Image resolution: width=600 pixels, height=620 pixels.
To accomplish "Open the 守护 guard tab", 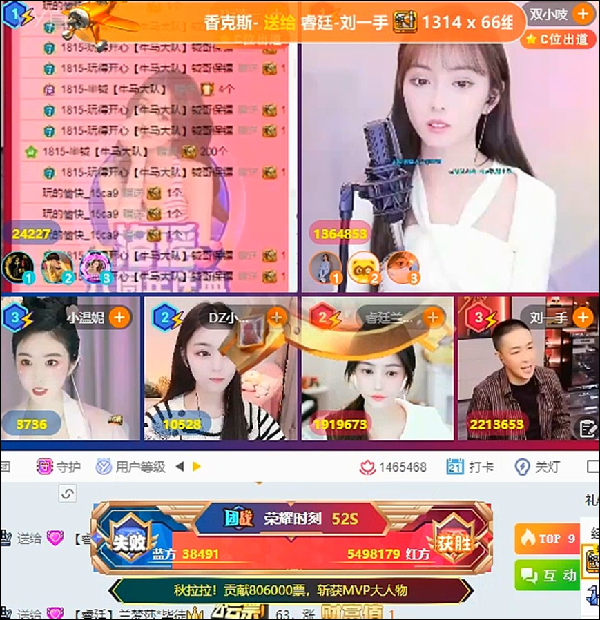I will (58, 466).
